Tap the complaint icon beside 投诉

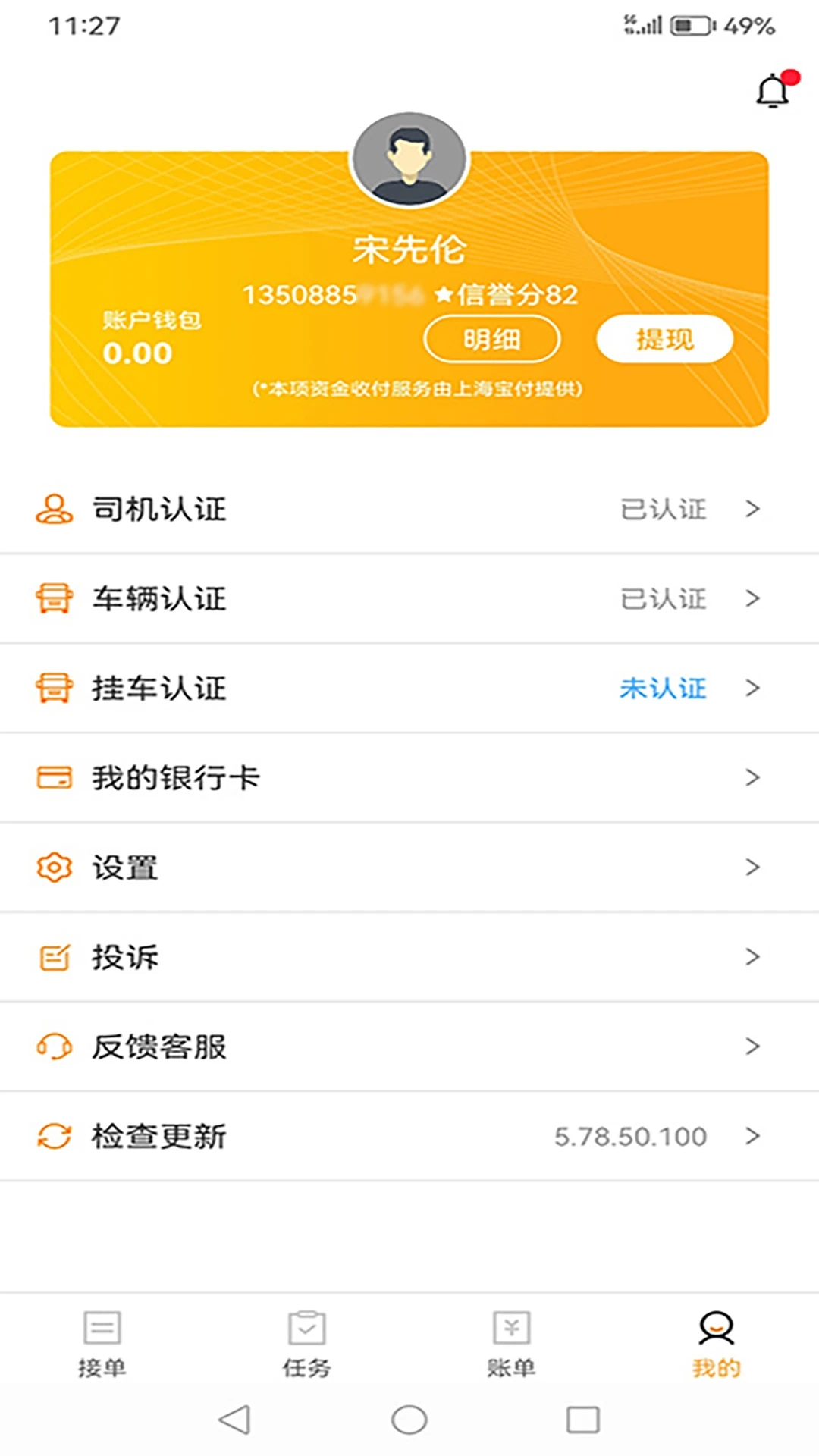tap(53, 956)
